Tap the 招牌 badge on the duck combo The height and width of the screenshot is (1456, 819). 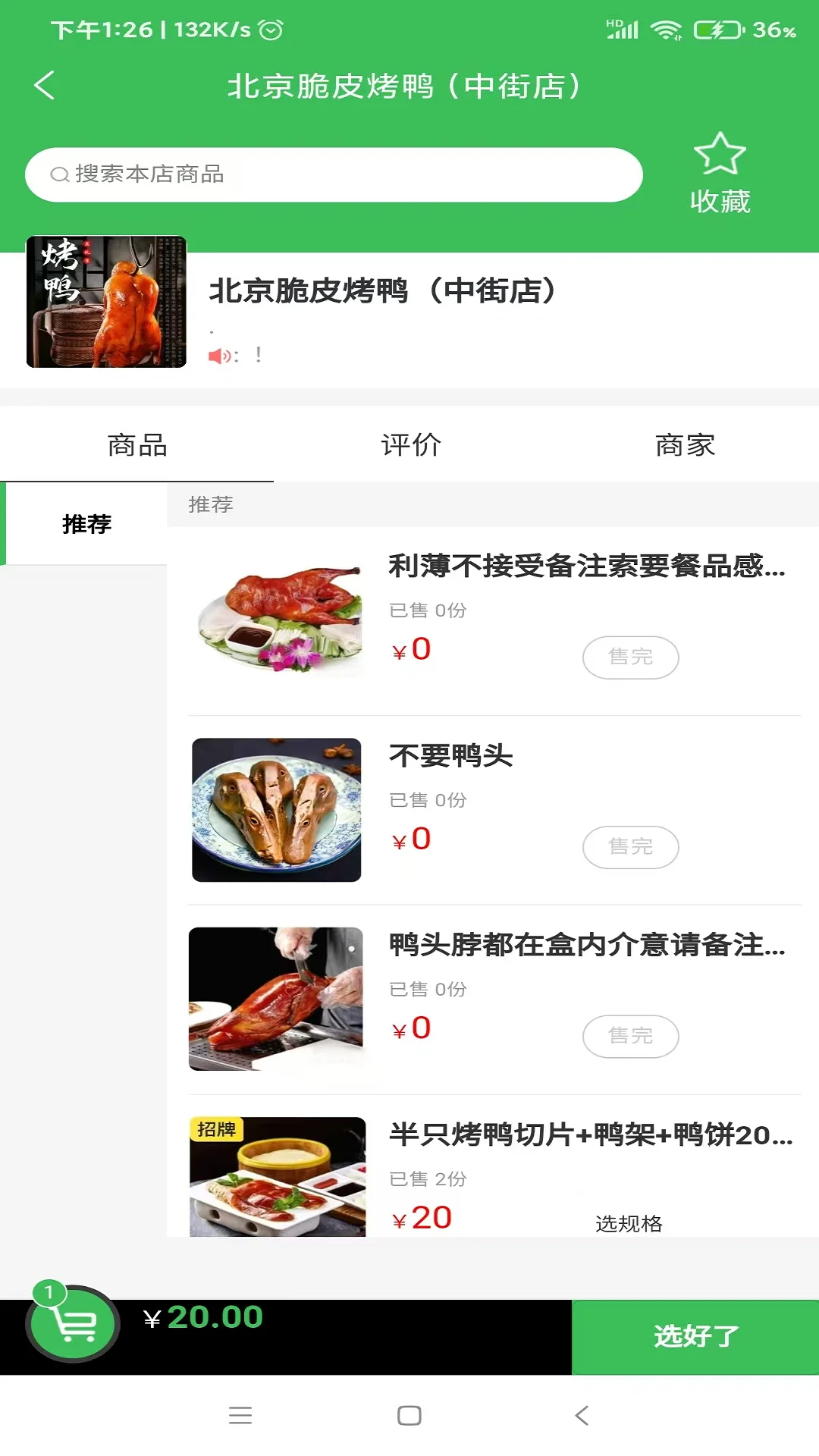tap(217, 1128)
